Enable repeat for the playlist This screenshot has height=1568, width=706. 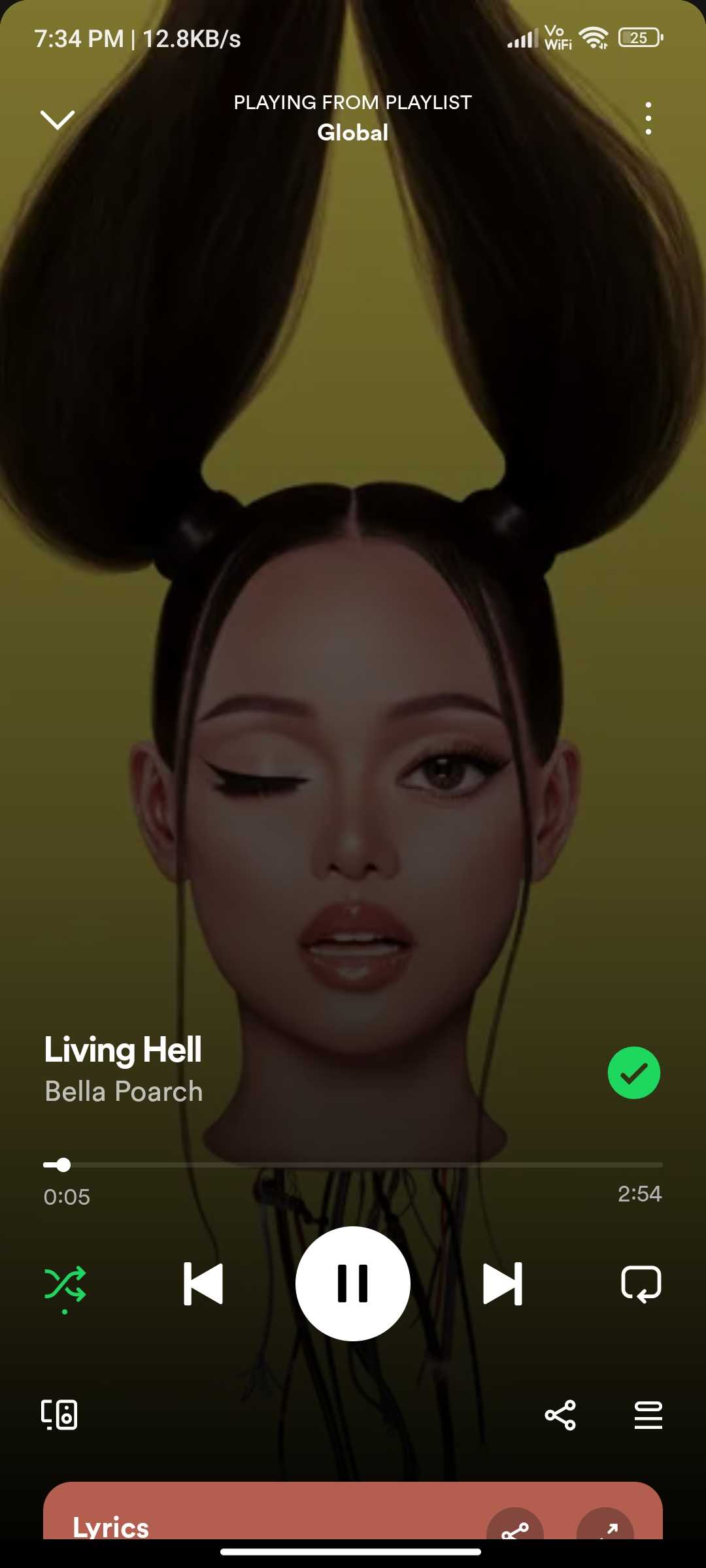pos(641,1284)
